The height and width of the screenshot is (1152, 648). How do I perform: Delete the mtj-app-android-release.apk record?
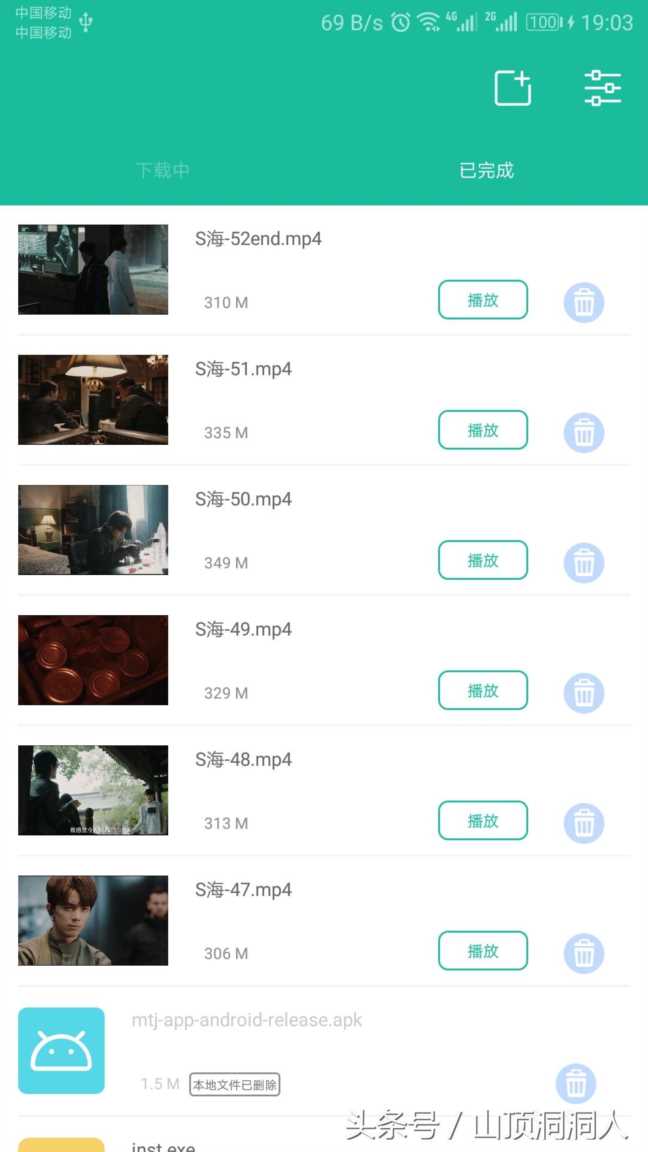pos(575,1084)
